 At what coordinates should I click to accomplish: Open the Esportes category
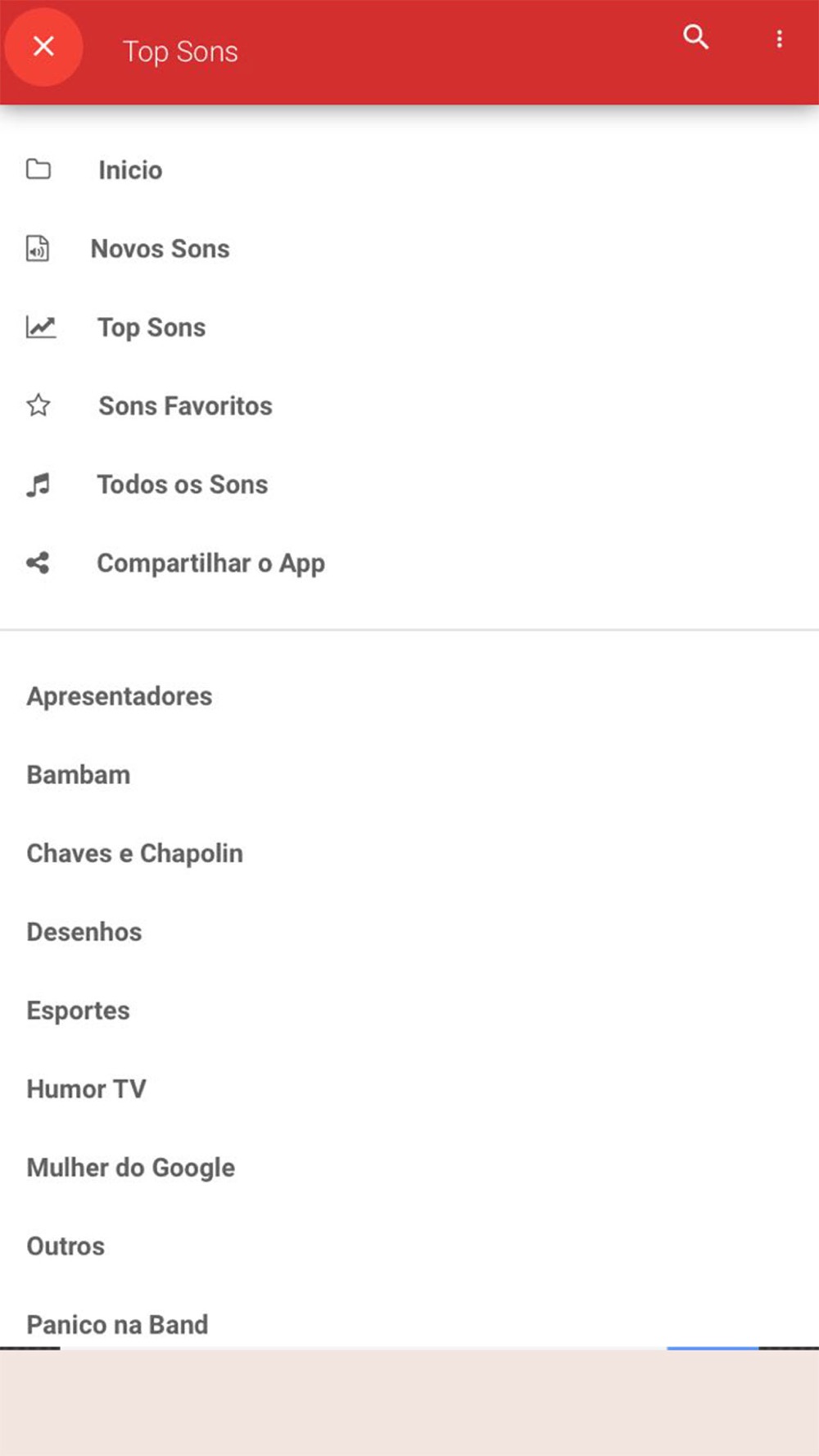click(409, 1011)
